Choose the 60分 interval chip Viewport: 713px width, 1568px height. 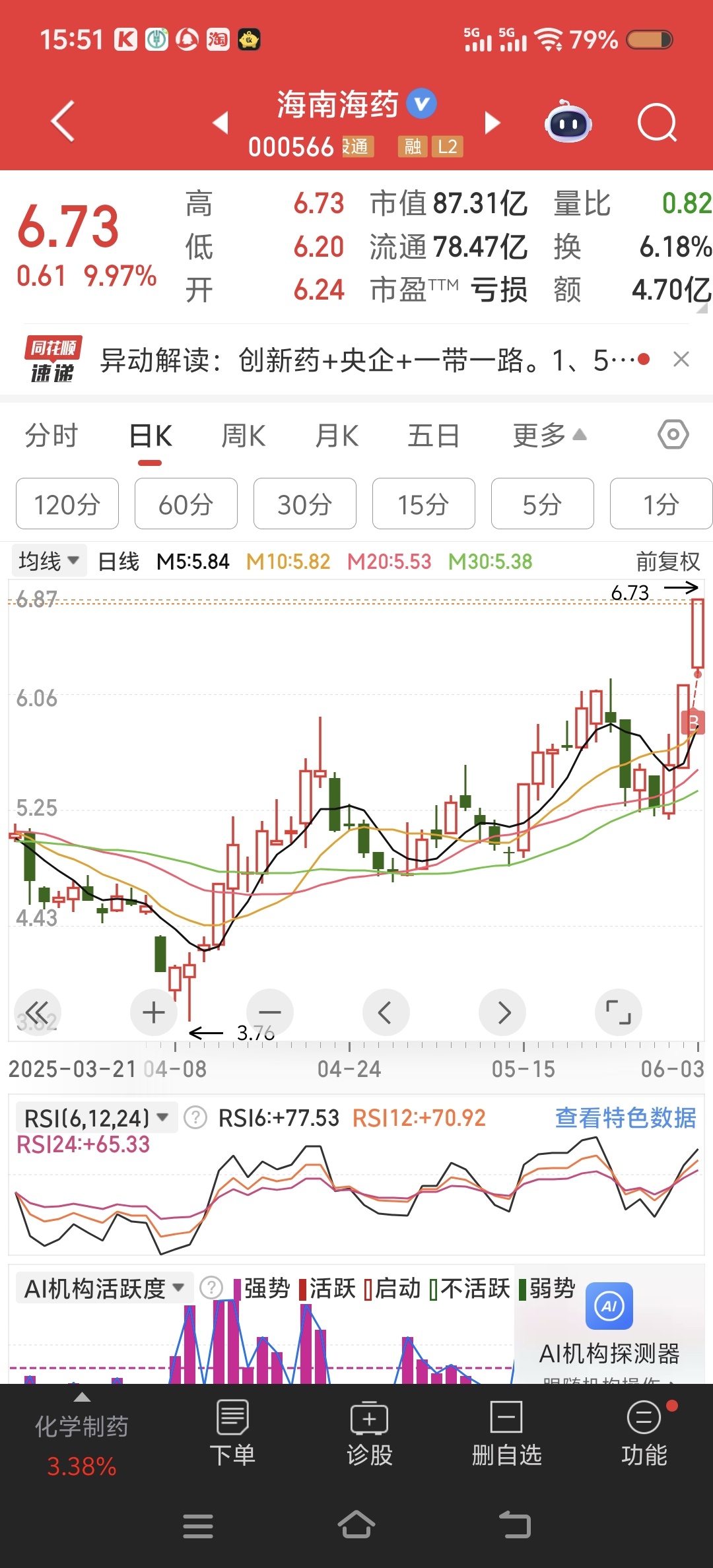[186, 504]
